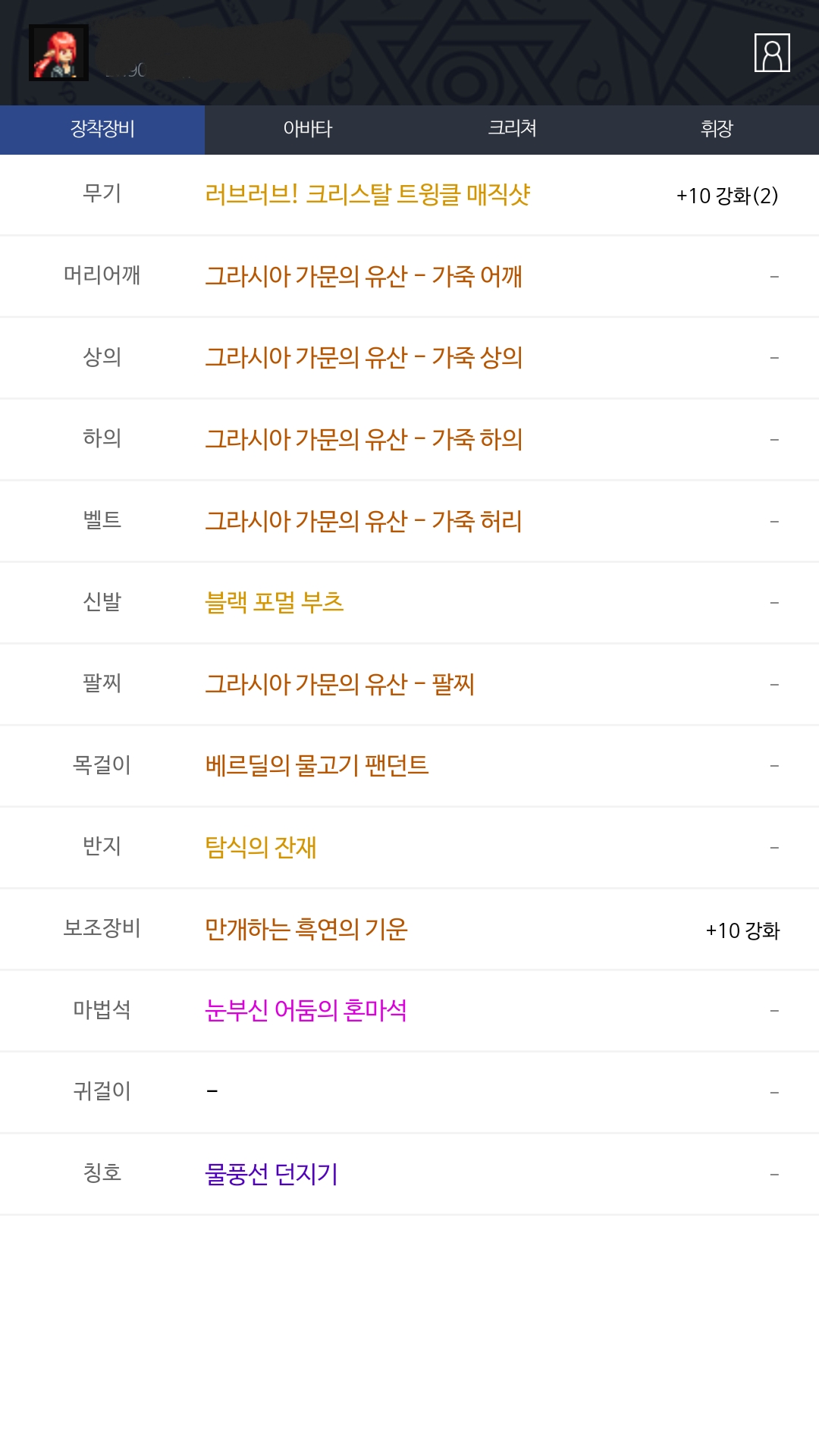Open 그라시아 가문의 유산 - 팔찌 item

pos(339,684)
